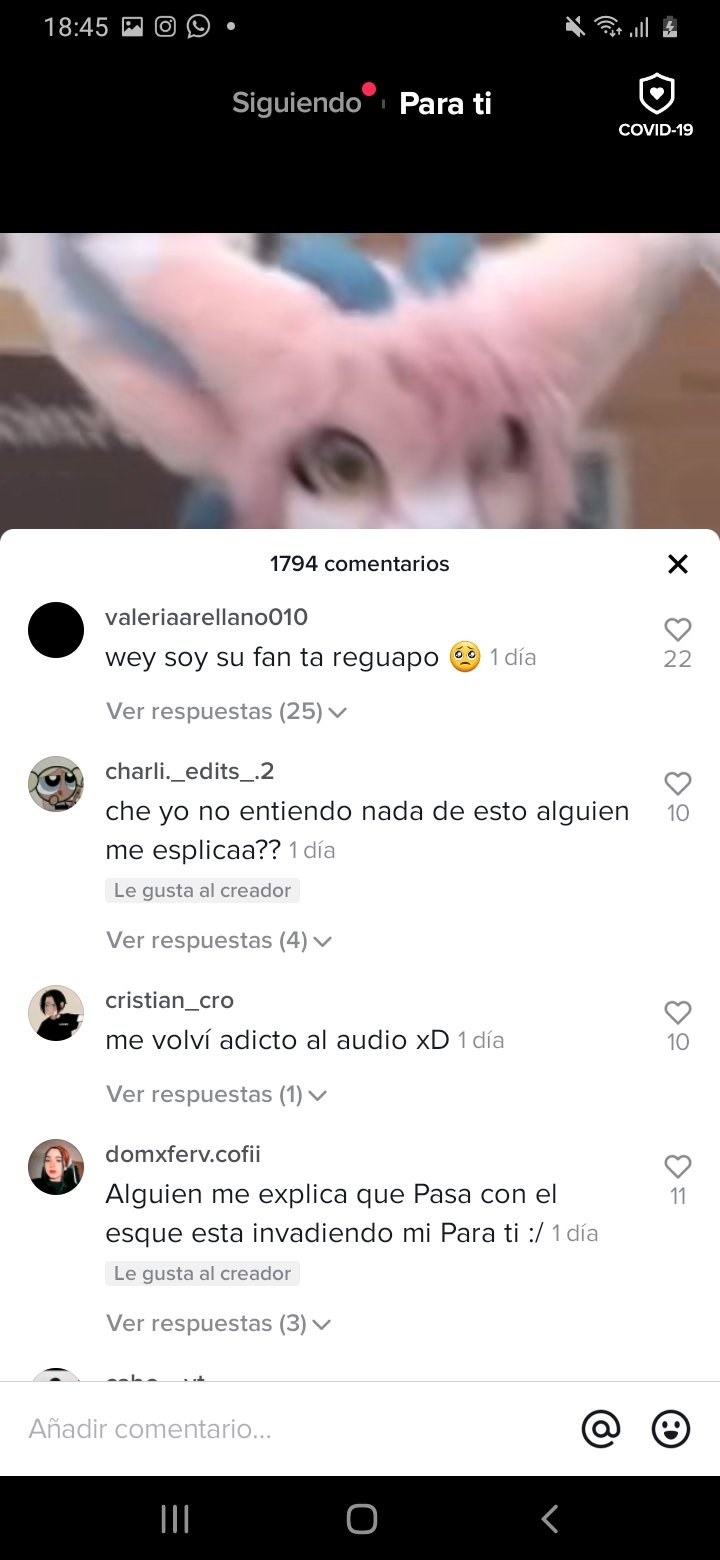Close the comments panel
Screen dimensions: 720x1560
click(x=678, y=564)
